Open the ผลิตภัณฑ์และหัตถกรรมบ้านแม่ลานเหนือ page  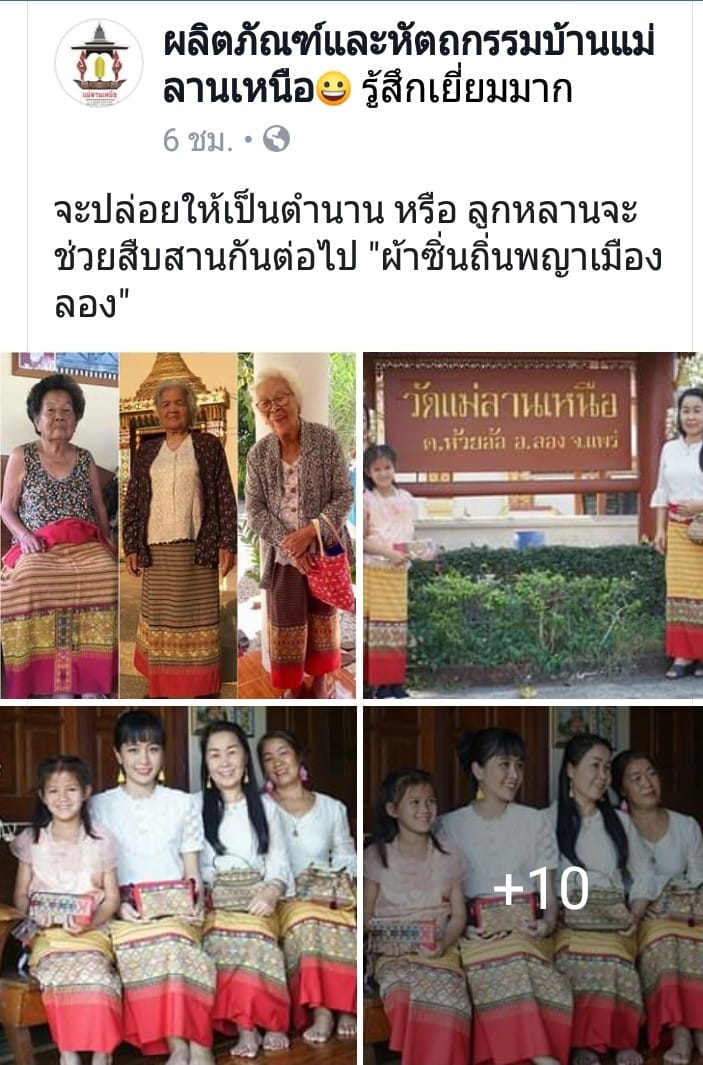tap(410, 44)
